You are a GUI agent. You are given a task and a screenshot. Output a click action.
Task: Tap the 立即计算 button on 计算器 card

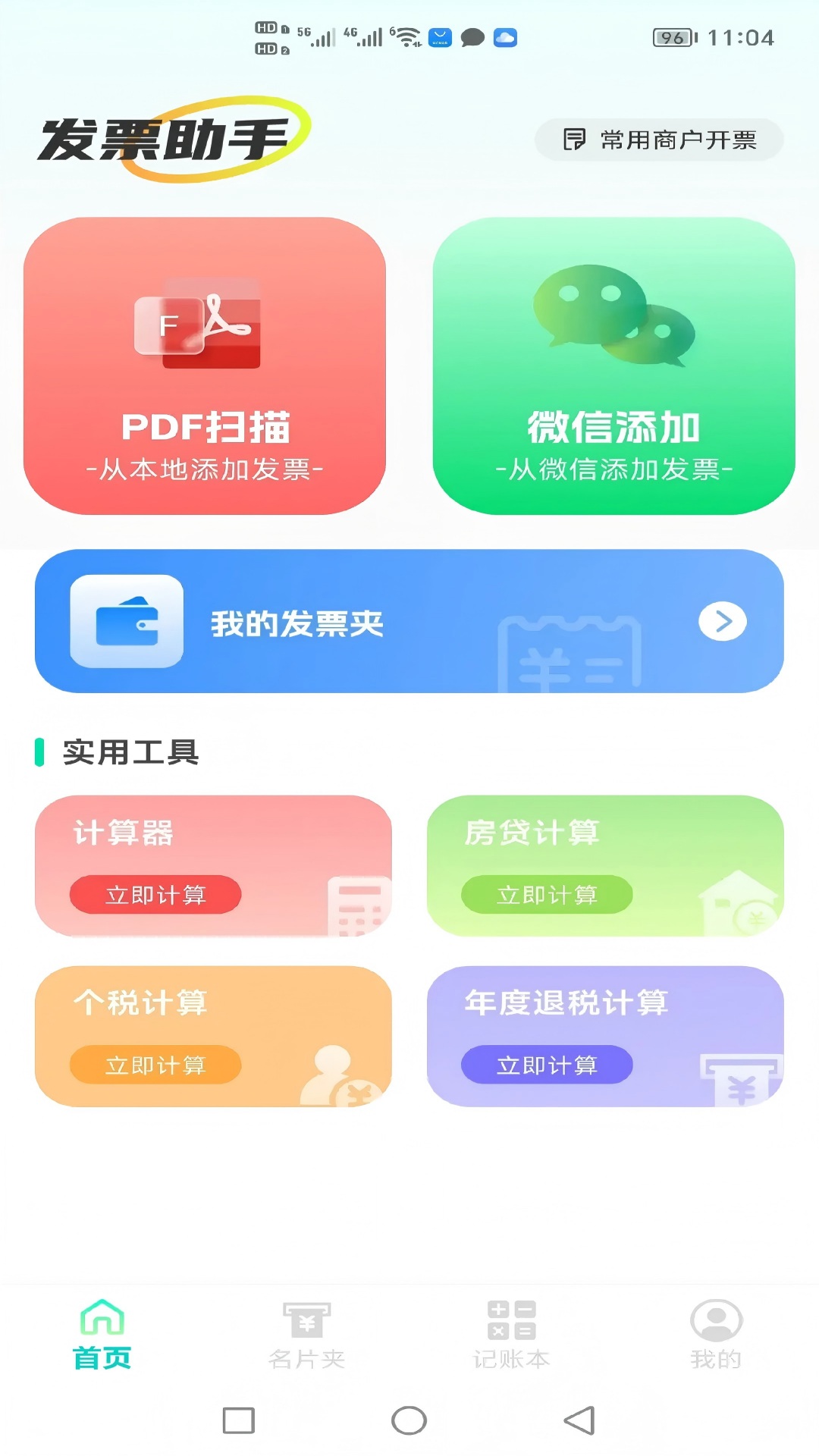tap(154, 895)
